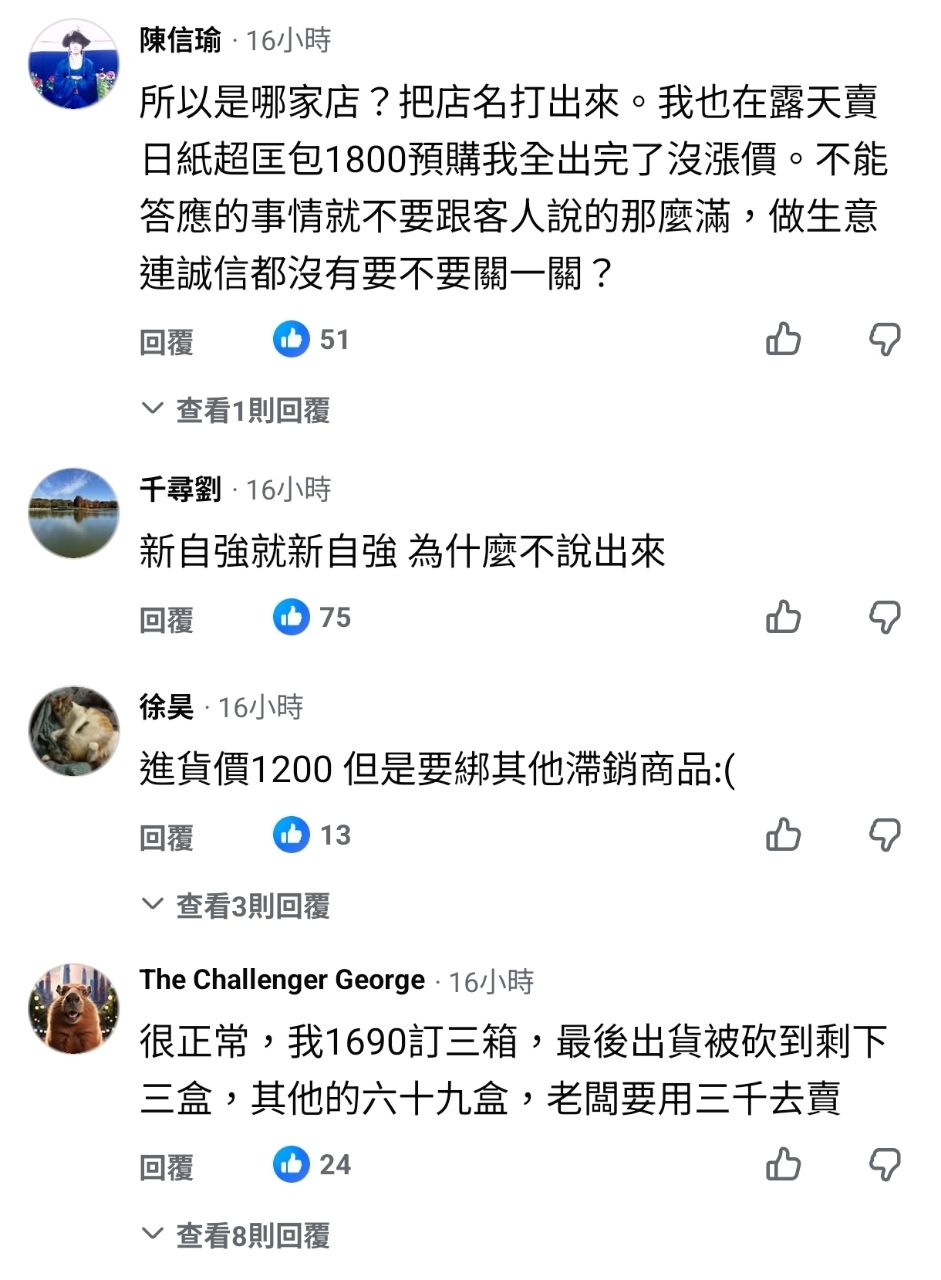Viewport: 941px width, 1280px height.
Task: Dislike 徐昊's comment
Action: [884, 835]
